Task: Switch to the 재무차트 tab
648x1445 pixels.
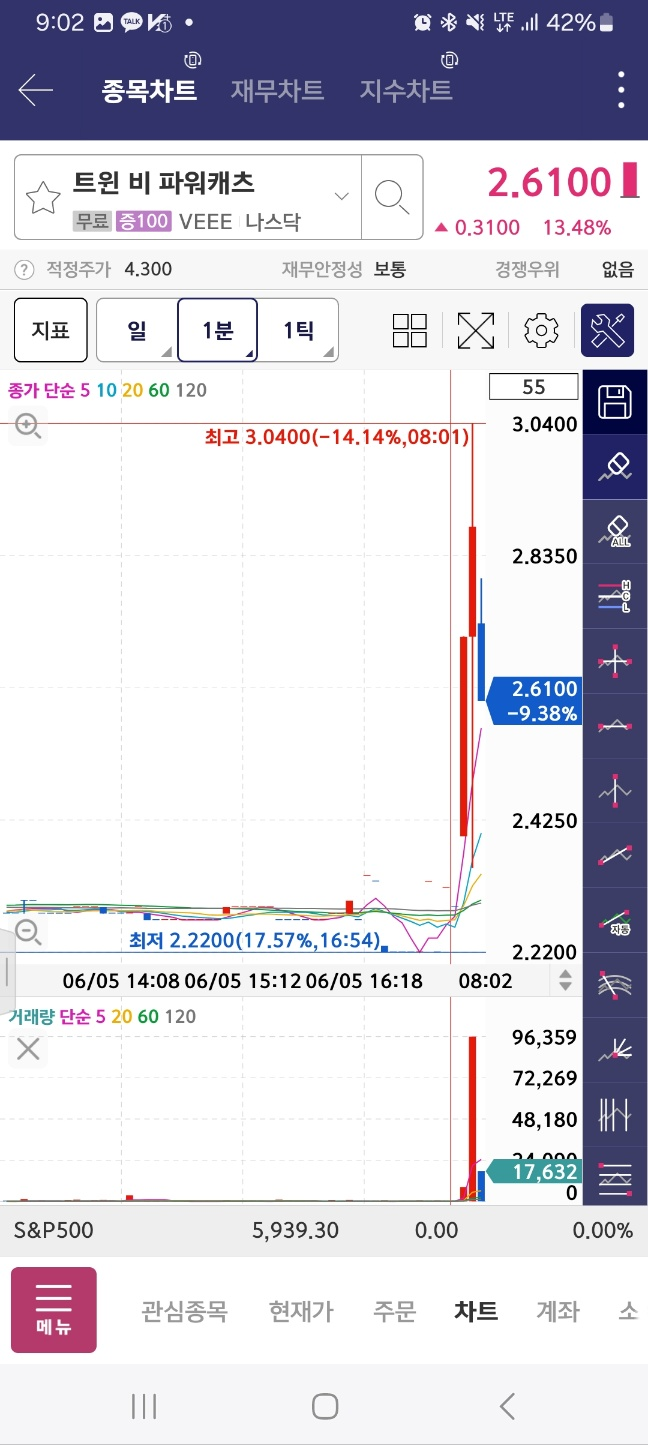Action: [x=277, y=91]
